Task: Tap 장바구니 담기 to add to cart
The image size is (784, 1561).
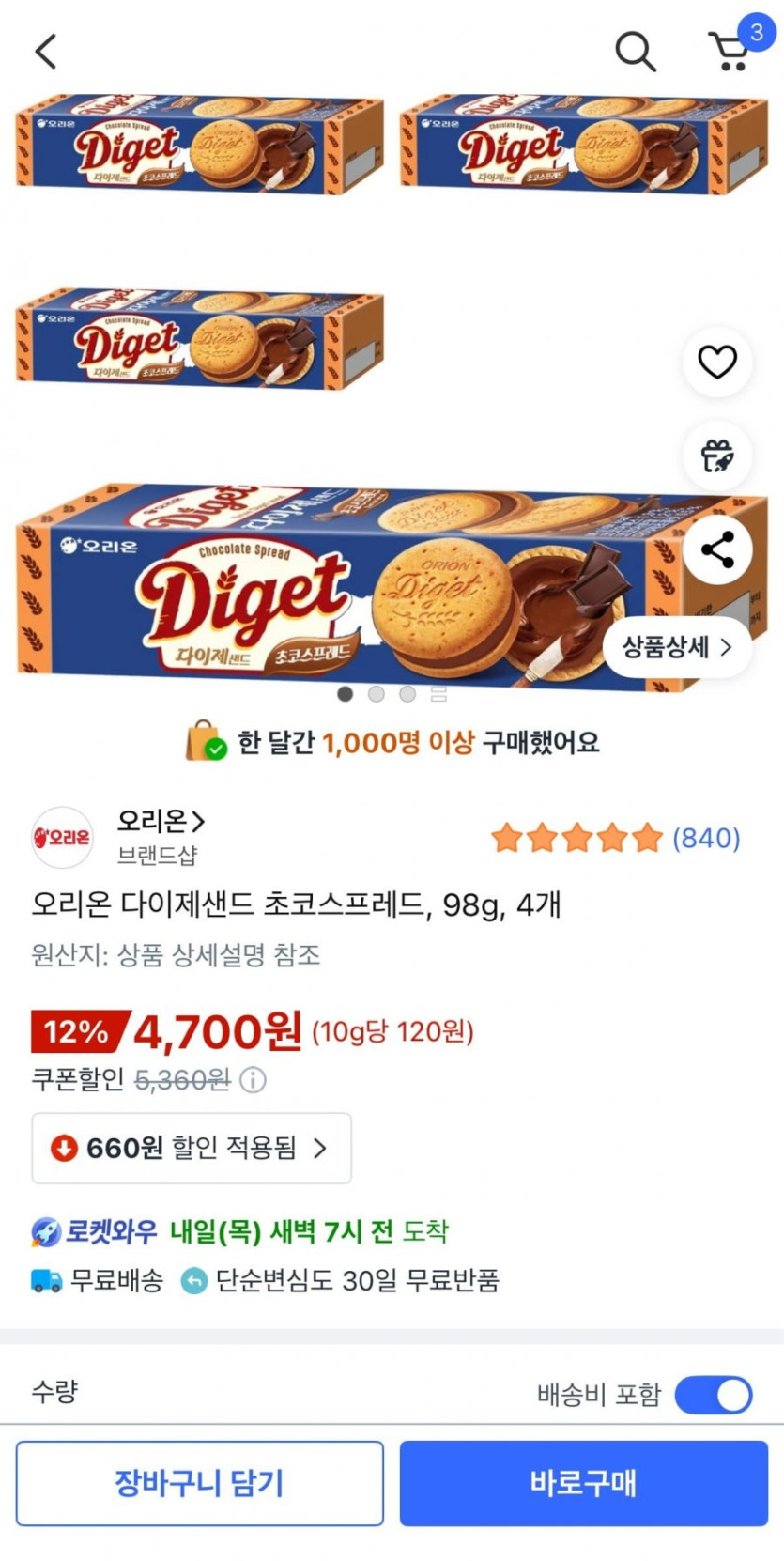Action: tap(199, 1483)
